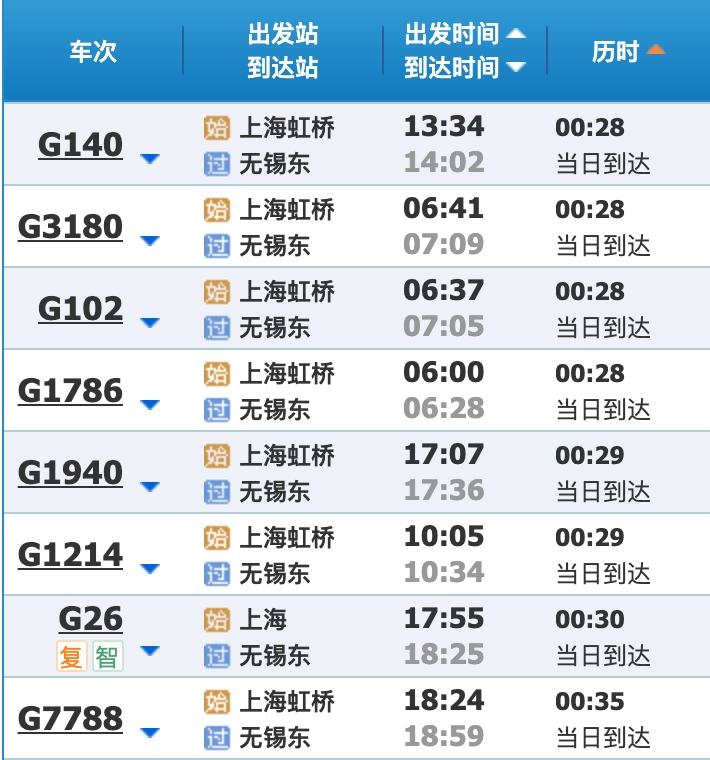Expand the dropdown arrow beside G7788

point(150,733)
